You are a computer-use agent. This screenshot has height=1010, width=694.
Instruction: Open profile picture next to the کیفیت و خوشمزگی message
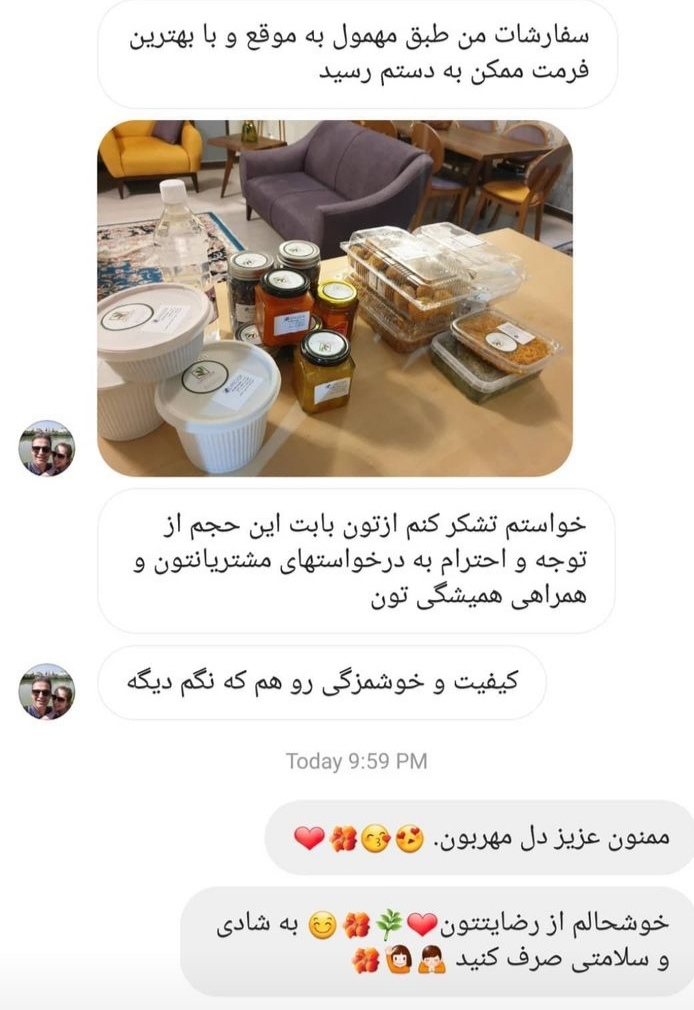point(47,691)
